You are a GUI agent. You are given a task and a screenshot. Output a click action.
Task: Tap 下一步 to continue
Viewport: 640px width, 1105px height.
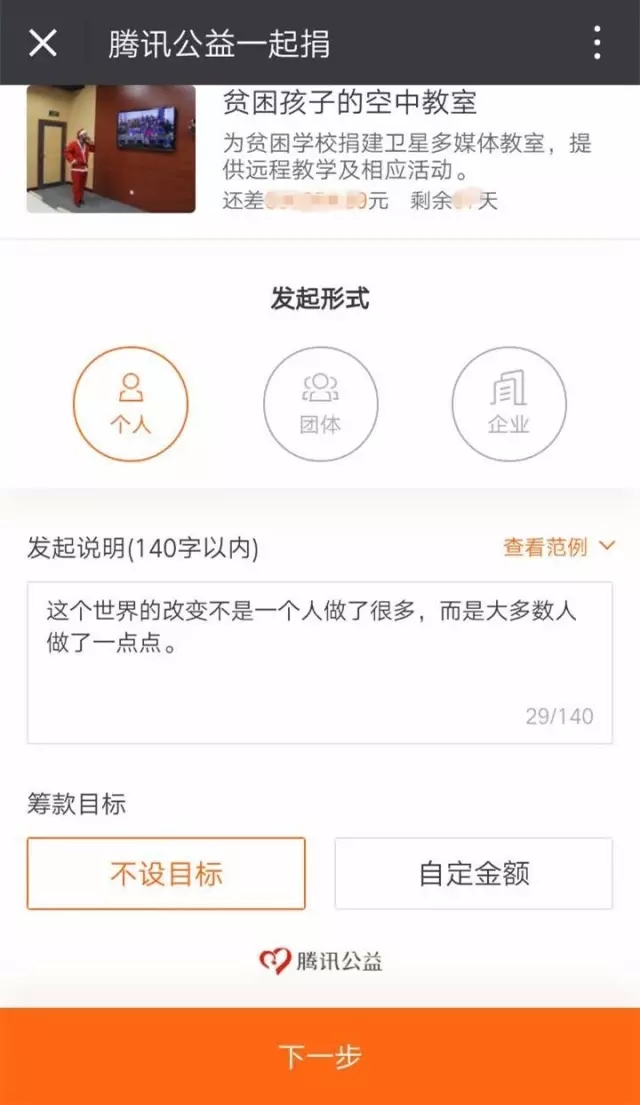coord(320,1056)
